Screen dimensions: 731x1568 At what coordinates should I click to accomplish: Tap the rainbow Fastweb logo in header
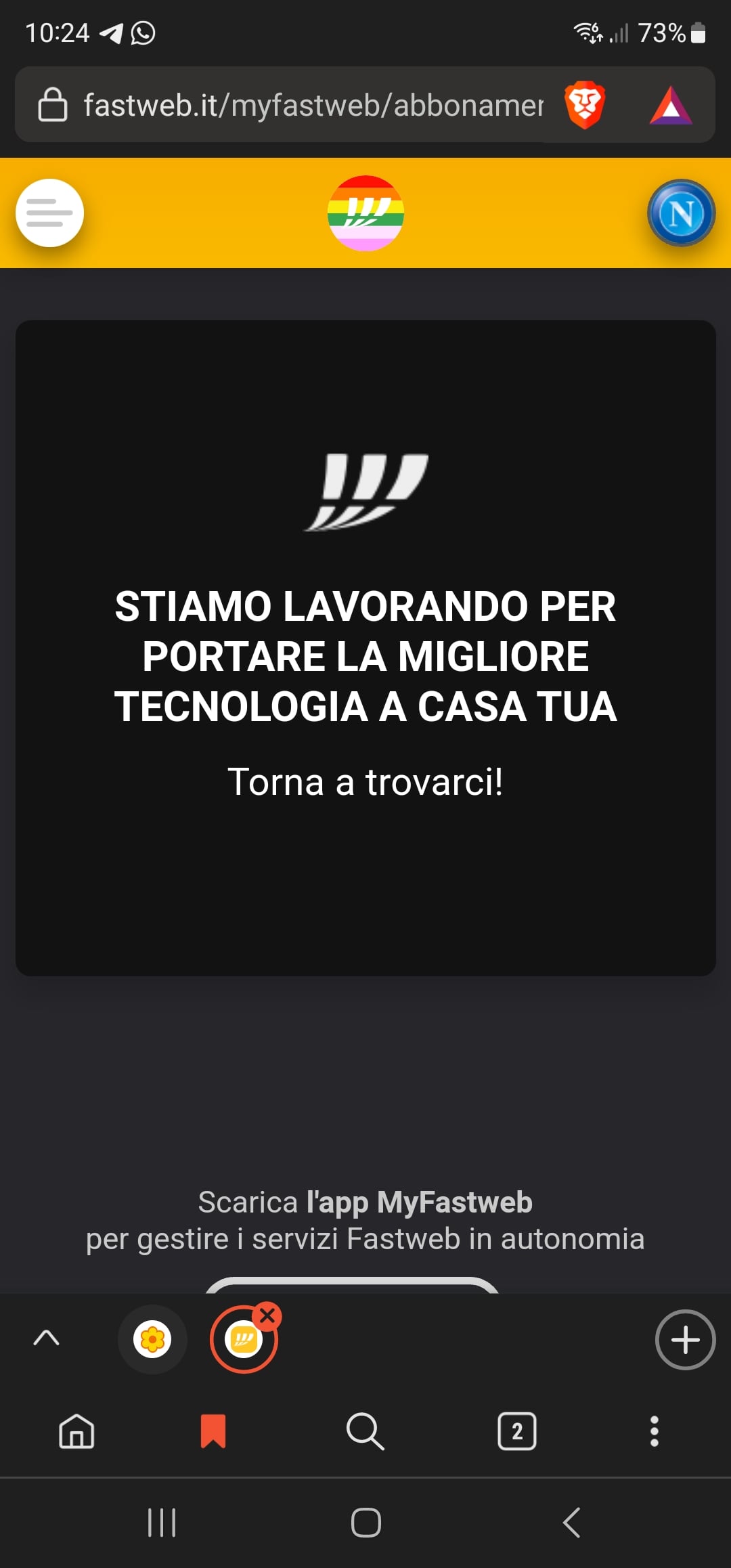[x=365, y=213]
